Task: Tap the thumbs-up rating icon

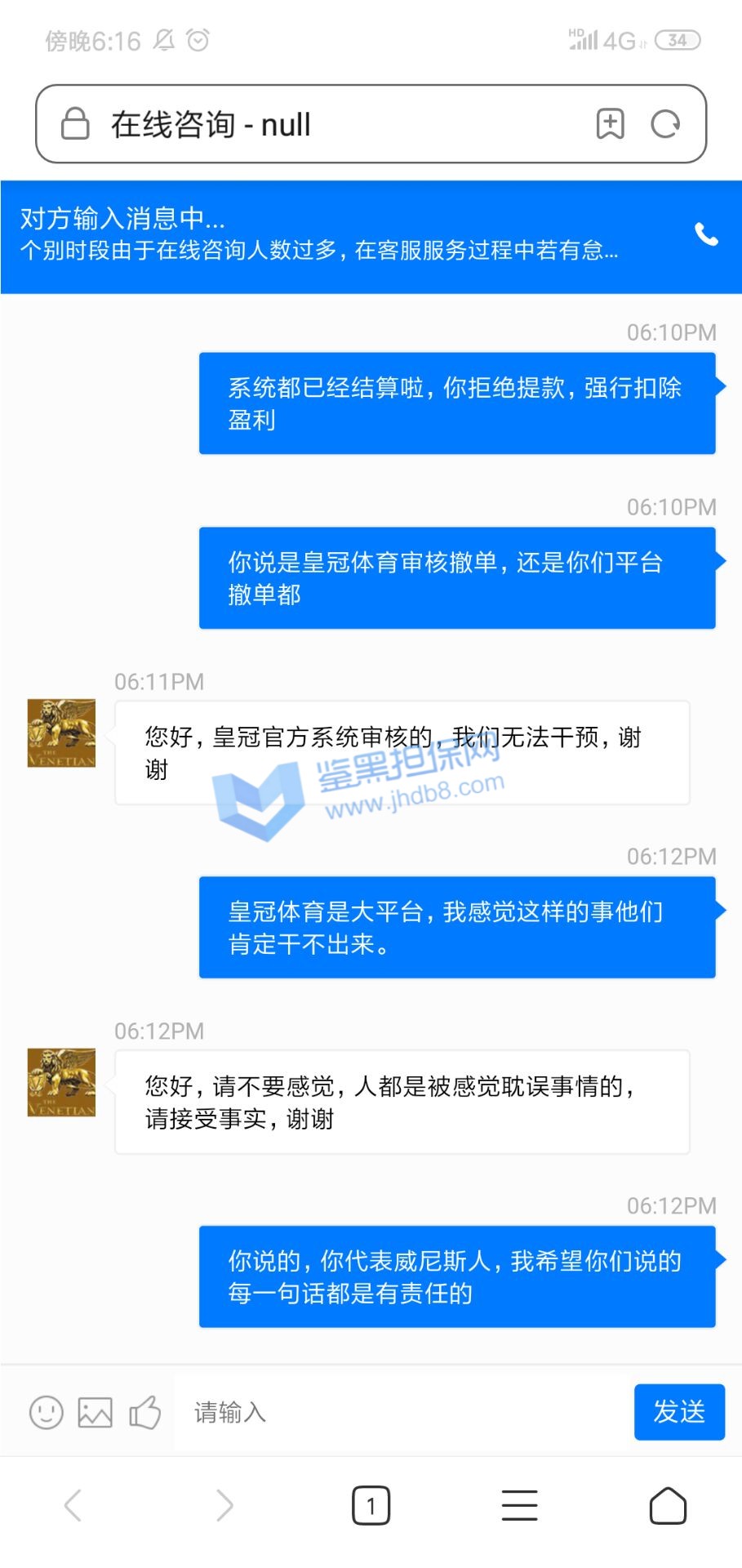Action: (145, 1412)
